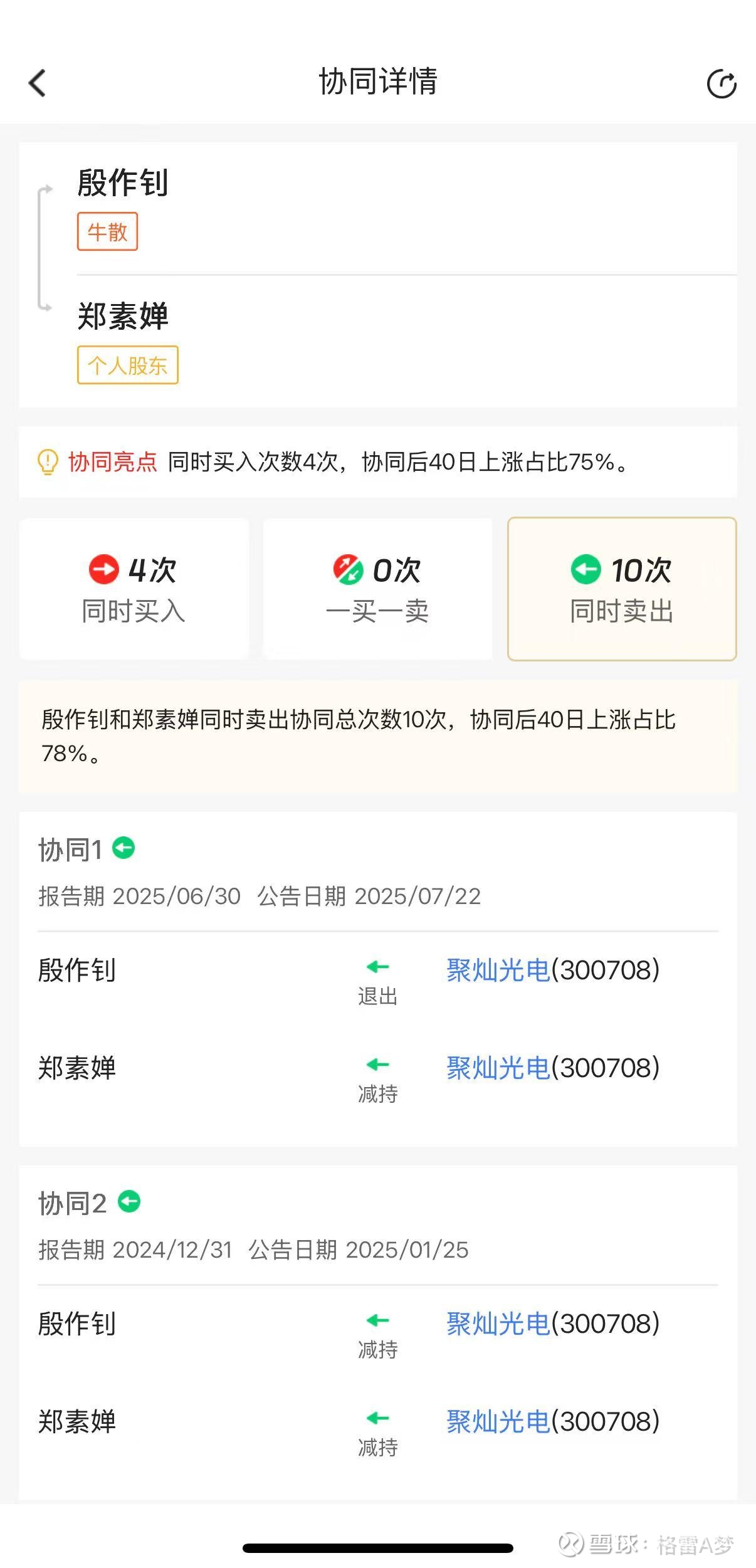The height and width of the screenshot is (1568, 756).
Task: Tap the share icon in the header
Action: coord(721,83)
